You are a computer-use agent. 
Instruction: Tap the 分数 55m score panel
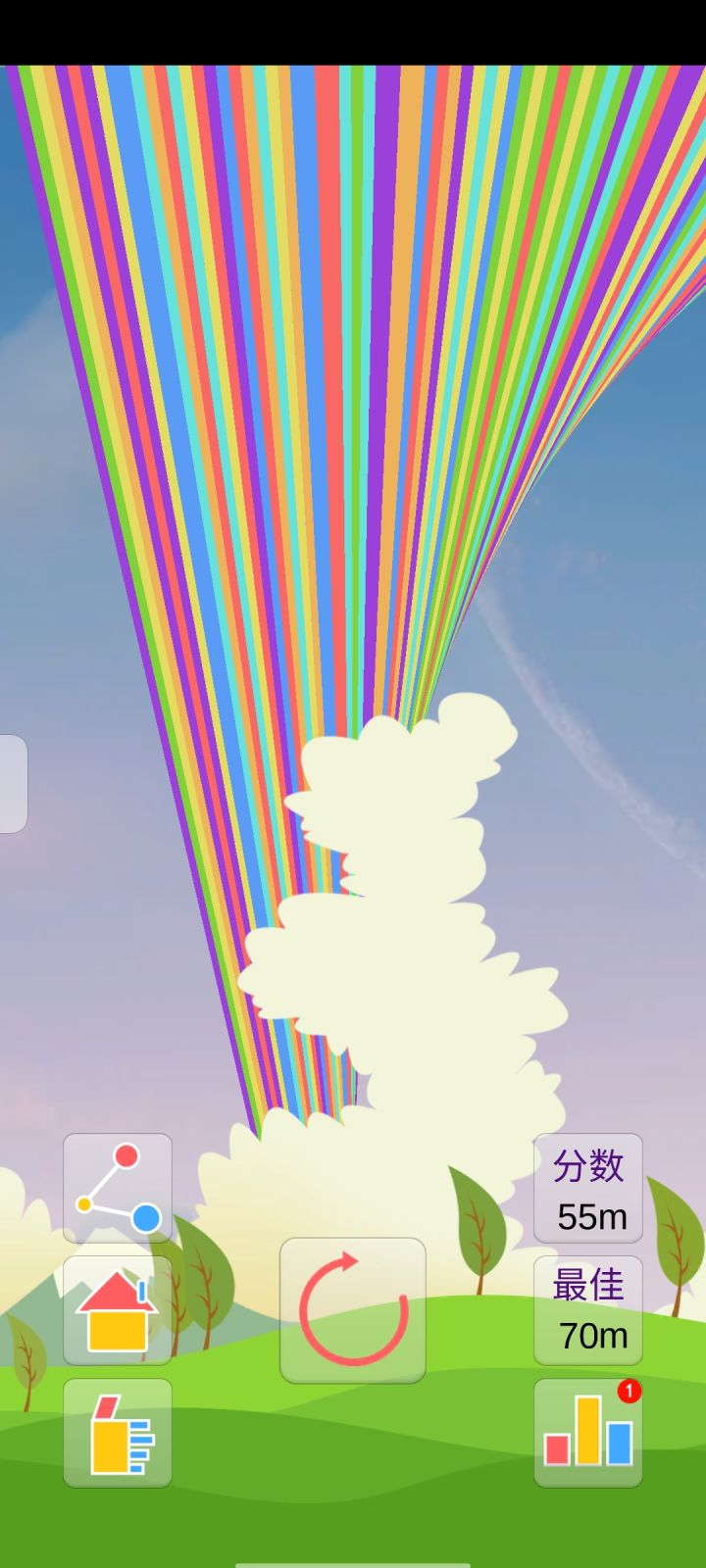pyautogui.click(x=587, y=1188)
